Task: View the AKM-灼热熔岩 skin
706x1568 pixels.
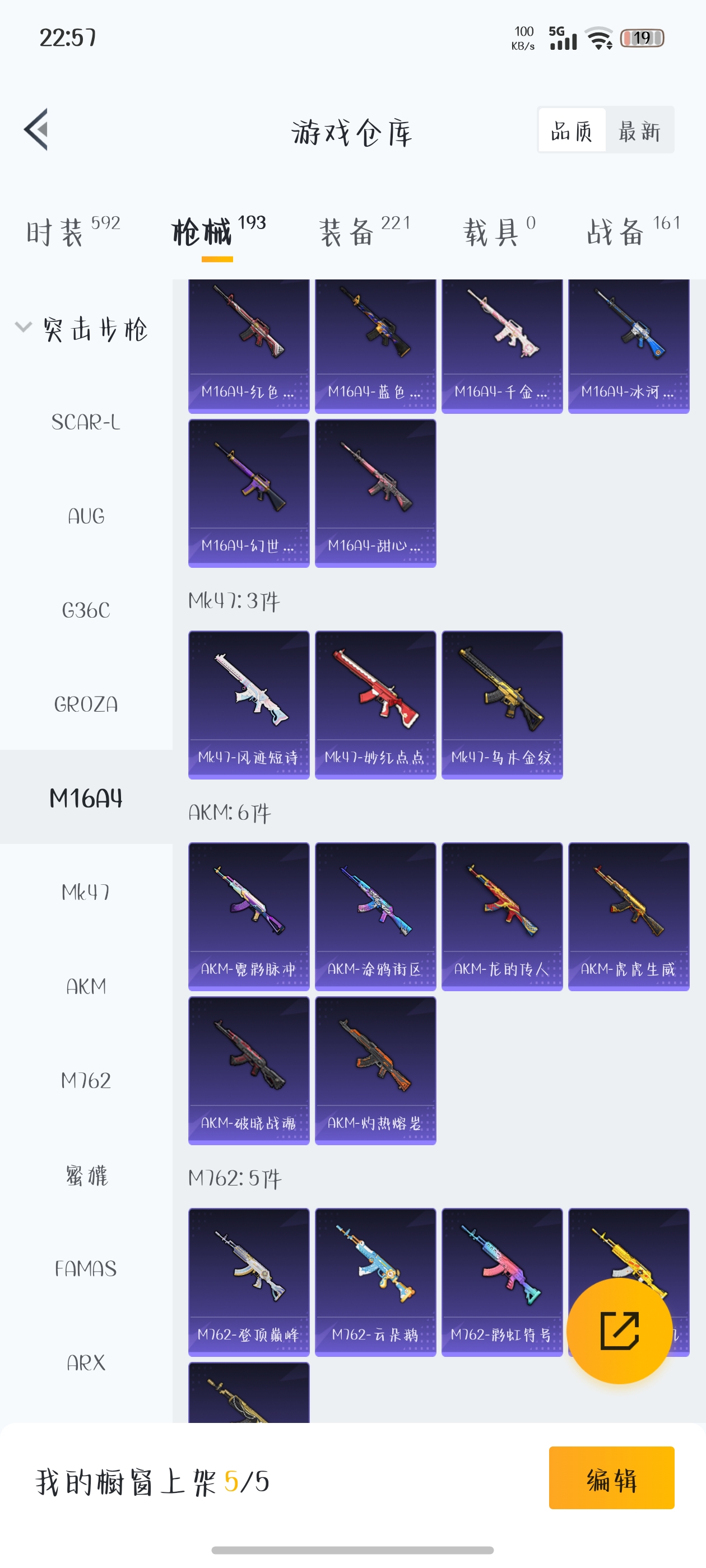Action: [x=375, y=1070]
